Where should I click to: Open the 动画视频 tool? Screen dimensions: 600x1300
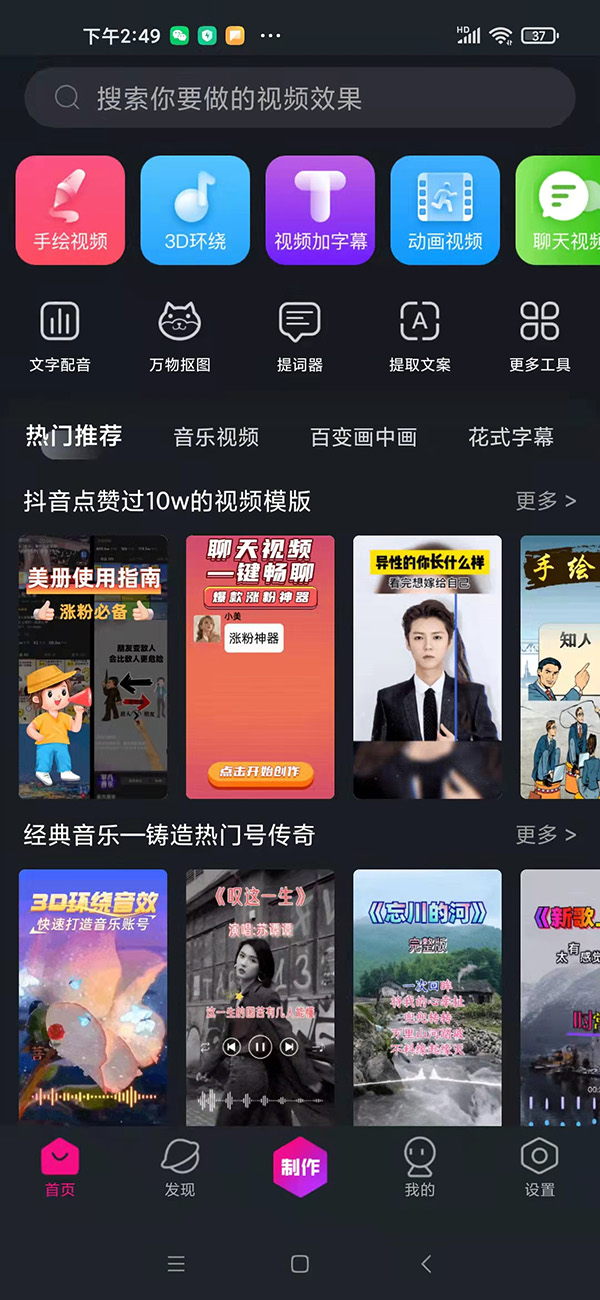(x=445, y=210)
